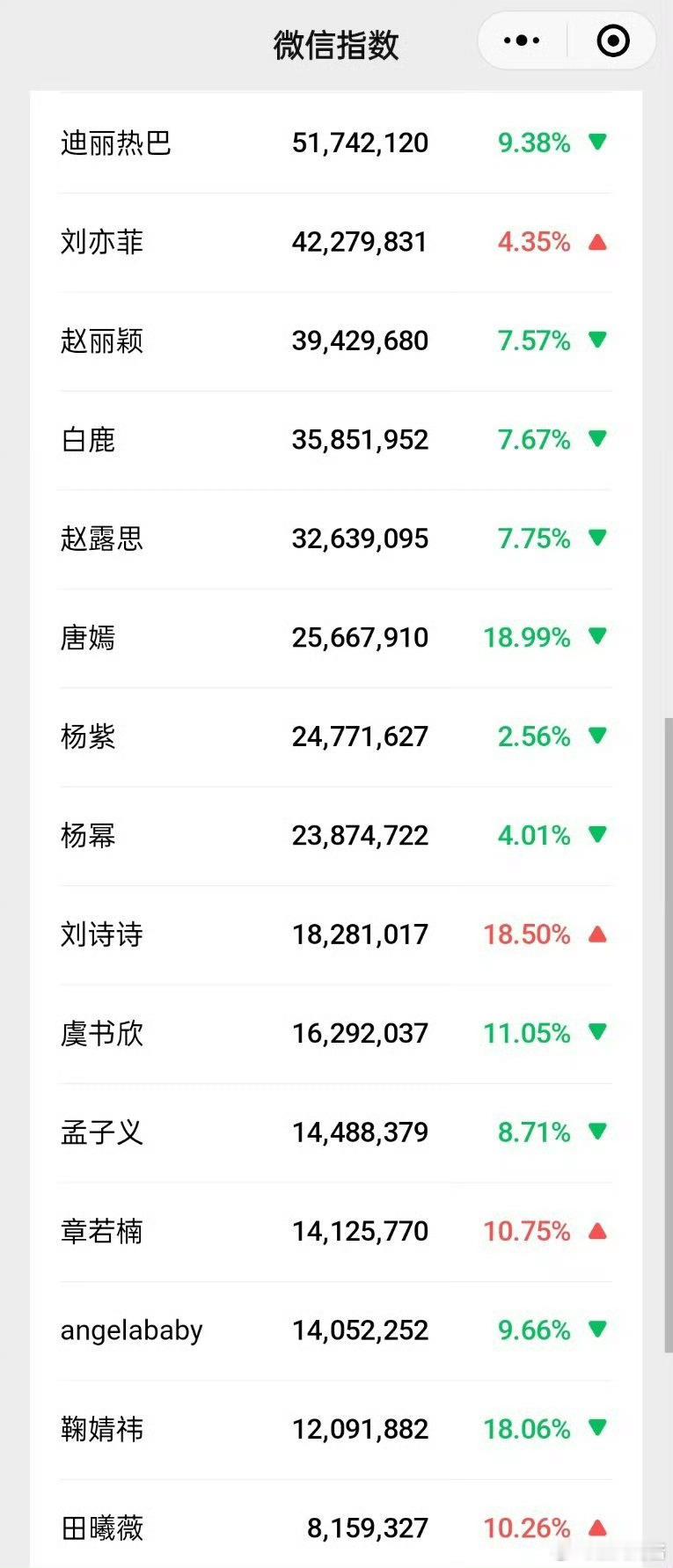
Task: Click the red up triangle beside 刘亦菲
Action: [x=597, y=242]
